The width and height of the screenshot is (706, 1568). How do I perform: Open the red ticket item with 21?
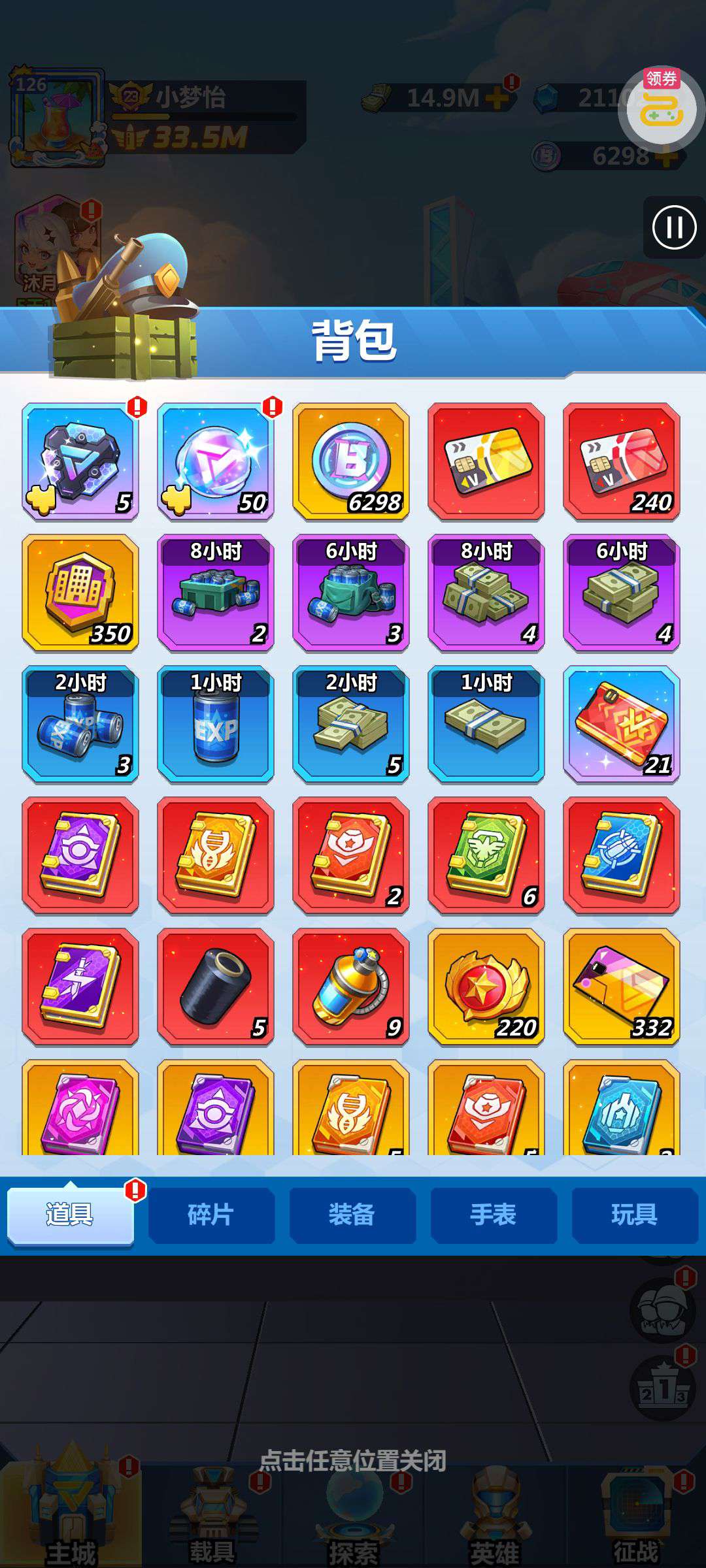click(x=622, y=724)
